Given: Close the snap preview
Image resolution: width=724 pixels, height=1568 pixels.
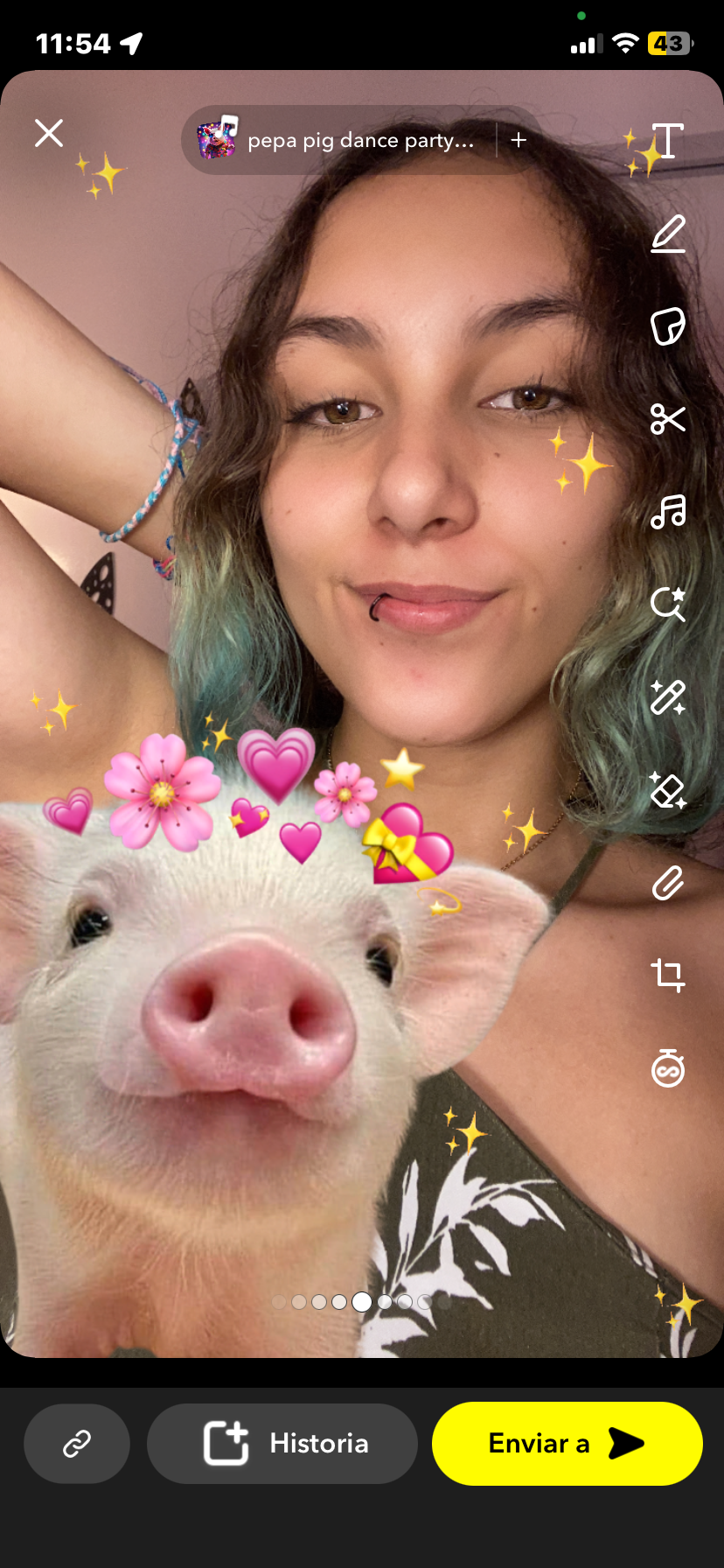Looking at the screenshot, I should click(49, 134).
